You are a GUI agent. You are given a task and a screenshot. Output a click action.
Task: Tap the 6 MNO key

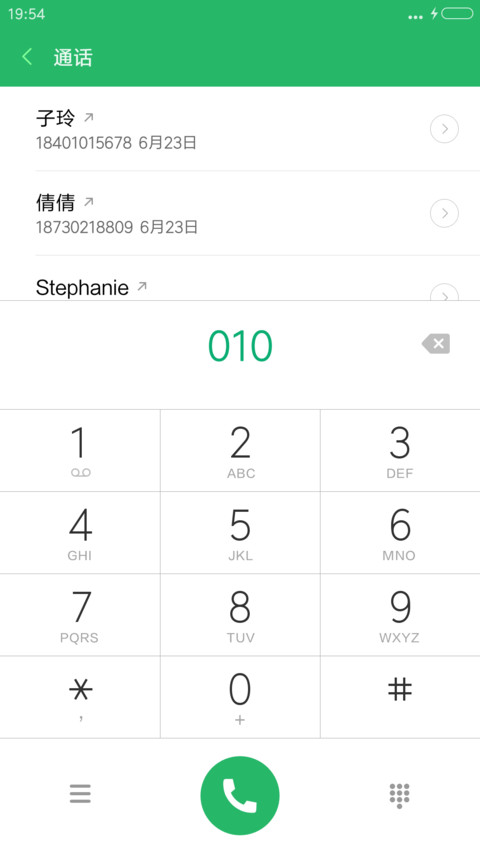(400, 533)
